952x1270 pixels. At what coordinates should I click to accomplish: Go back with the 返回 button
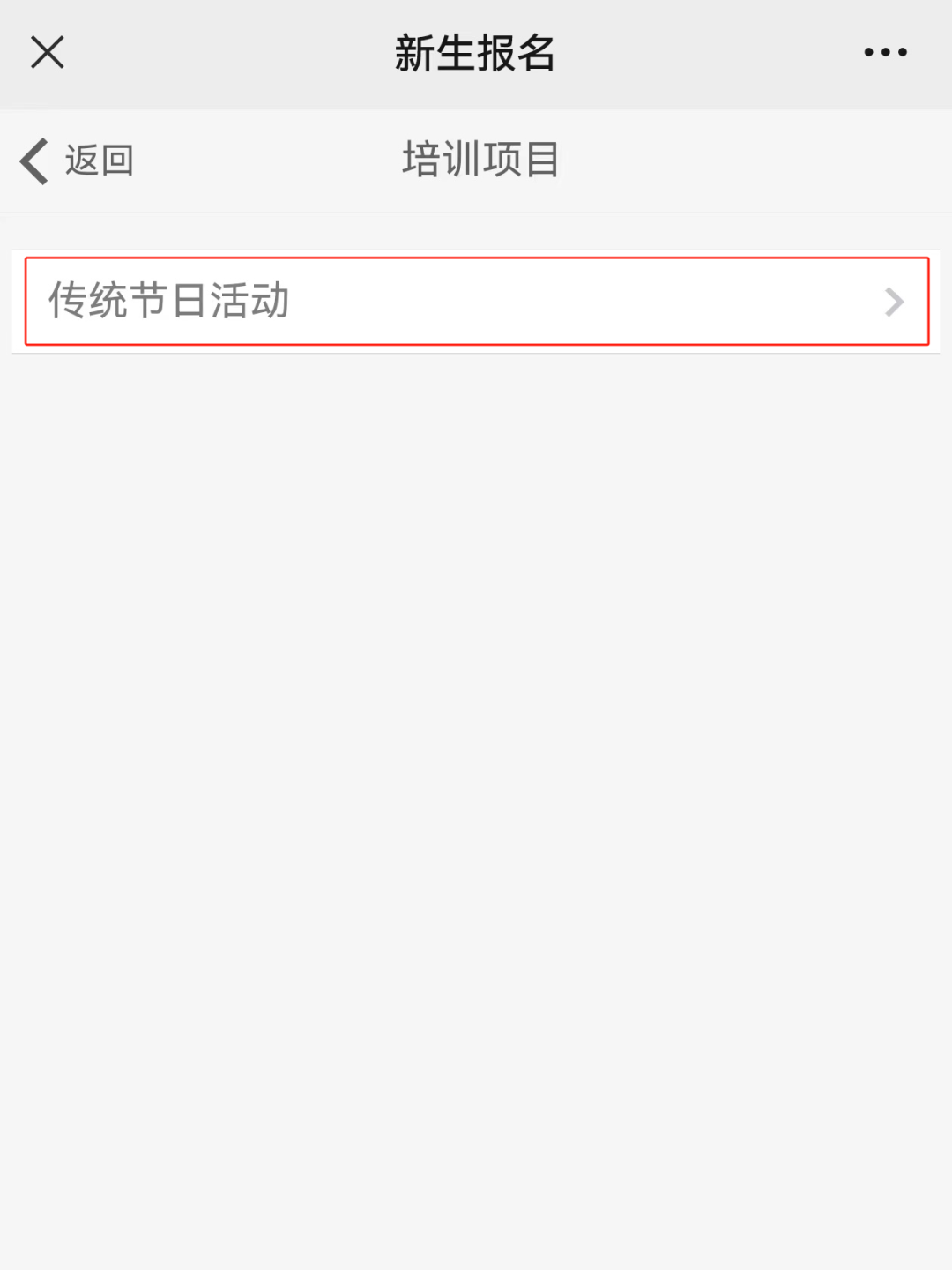coord(78,161)
